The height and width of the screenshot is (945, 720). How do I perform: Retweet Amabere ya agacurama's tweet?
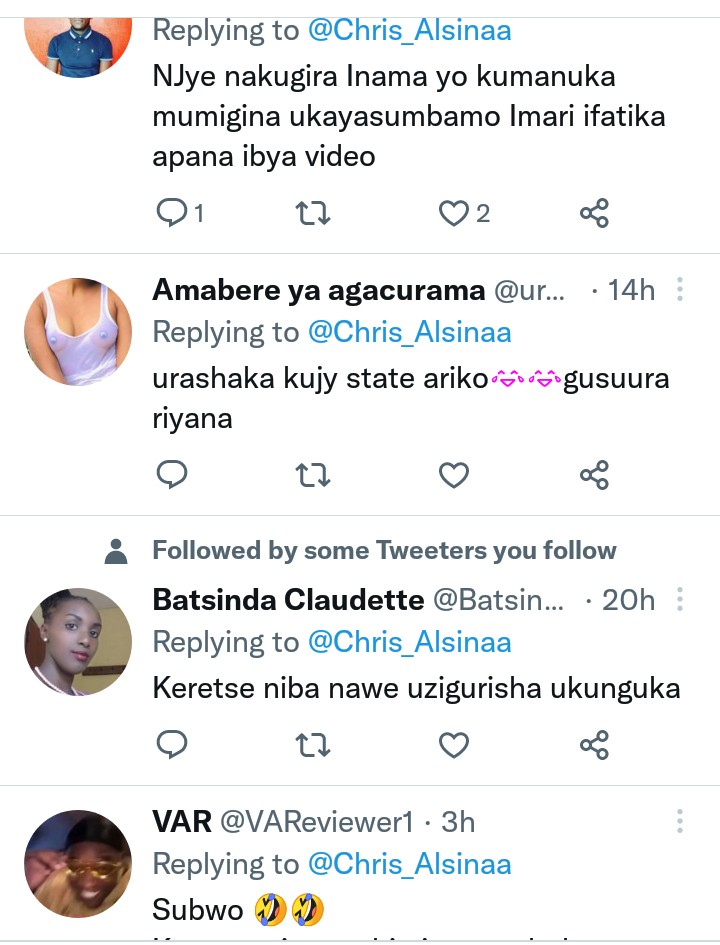click(x=313, y=474)
